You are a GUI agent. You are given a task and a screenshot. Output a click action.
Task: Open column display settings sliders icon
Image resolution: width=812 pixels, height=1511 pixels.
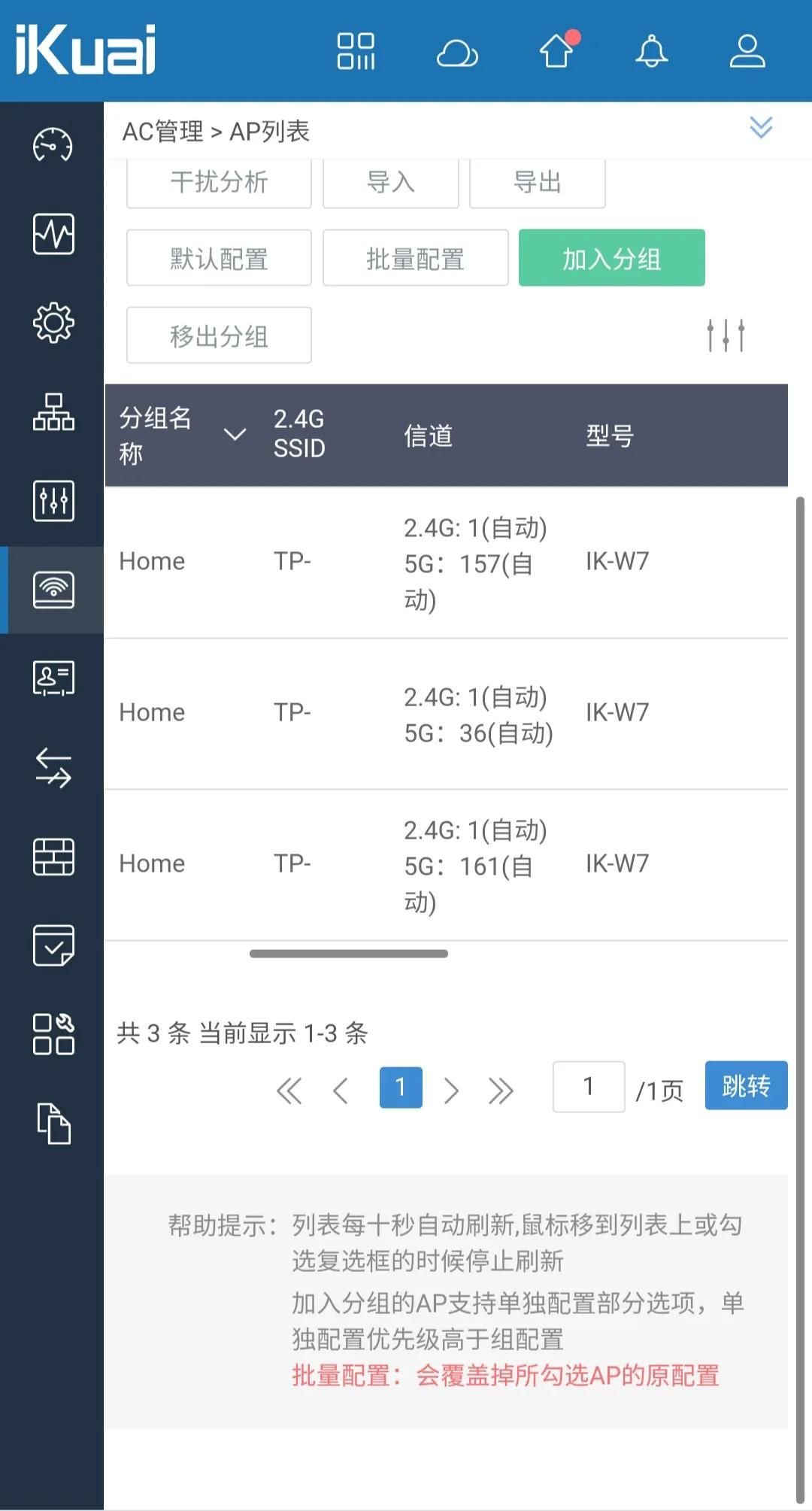pyautogui.click(x=726, y=335)
